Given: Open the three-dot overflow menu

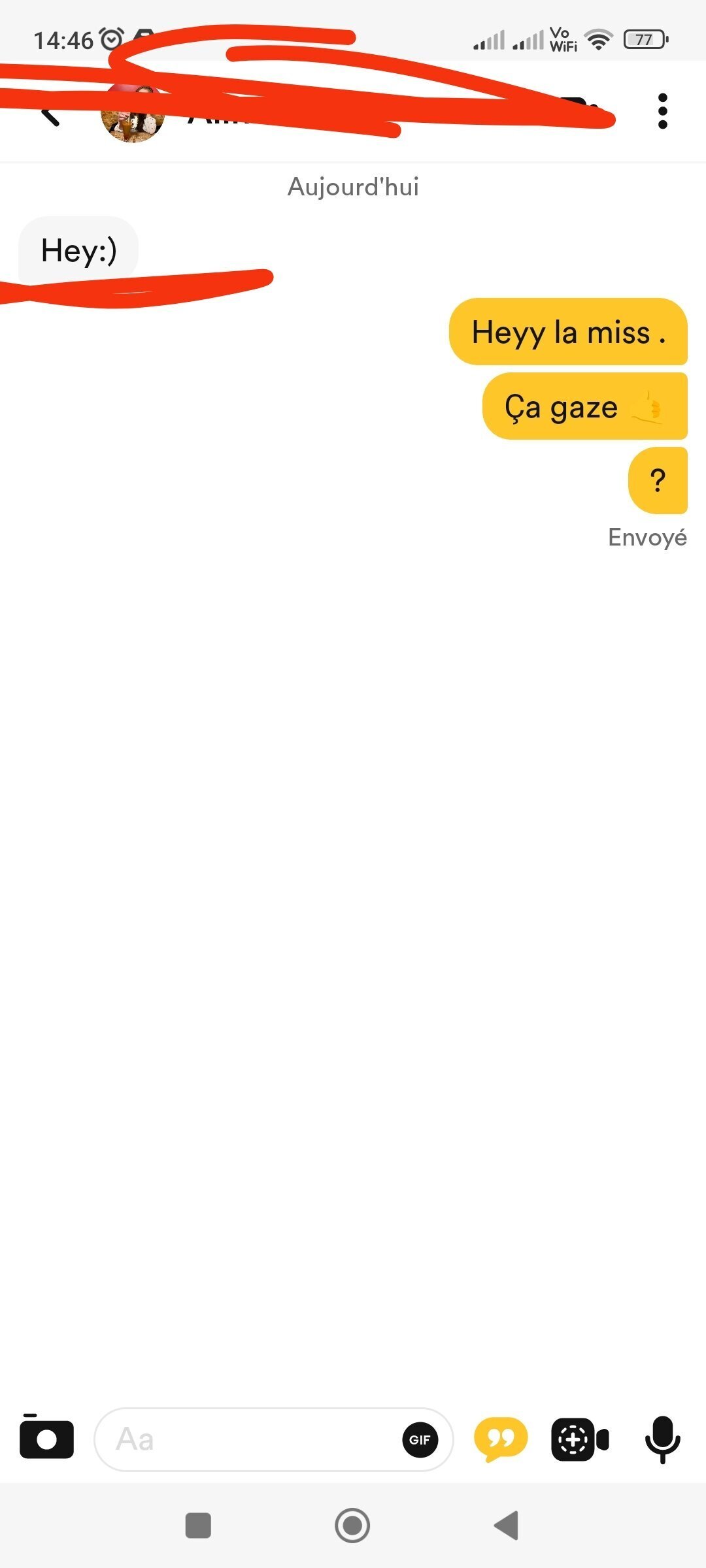Looking at the screenshot, I should click(662, 111).
